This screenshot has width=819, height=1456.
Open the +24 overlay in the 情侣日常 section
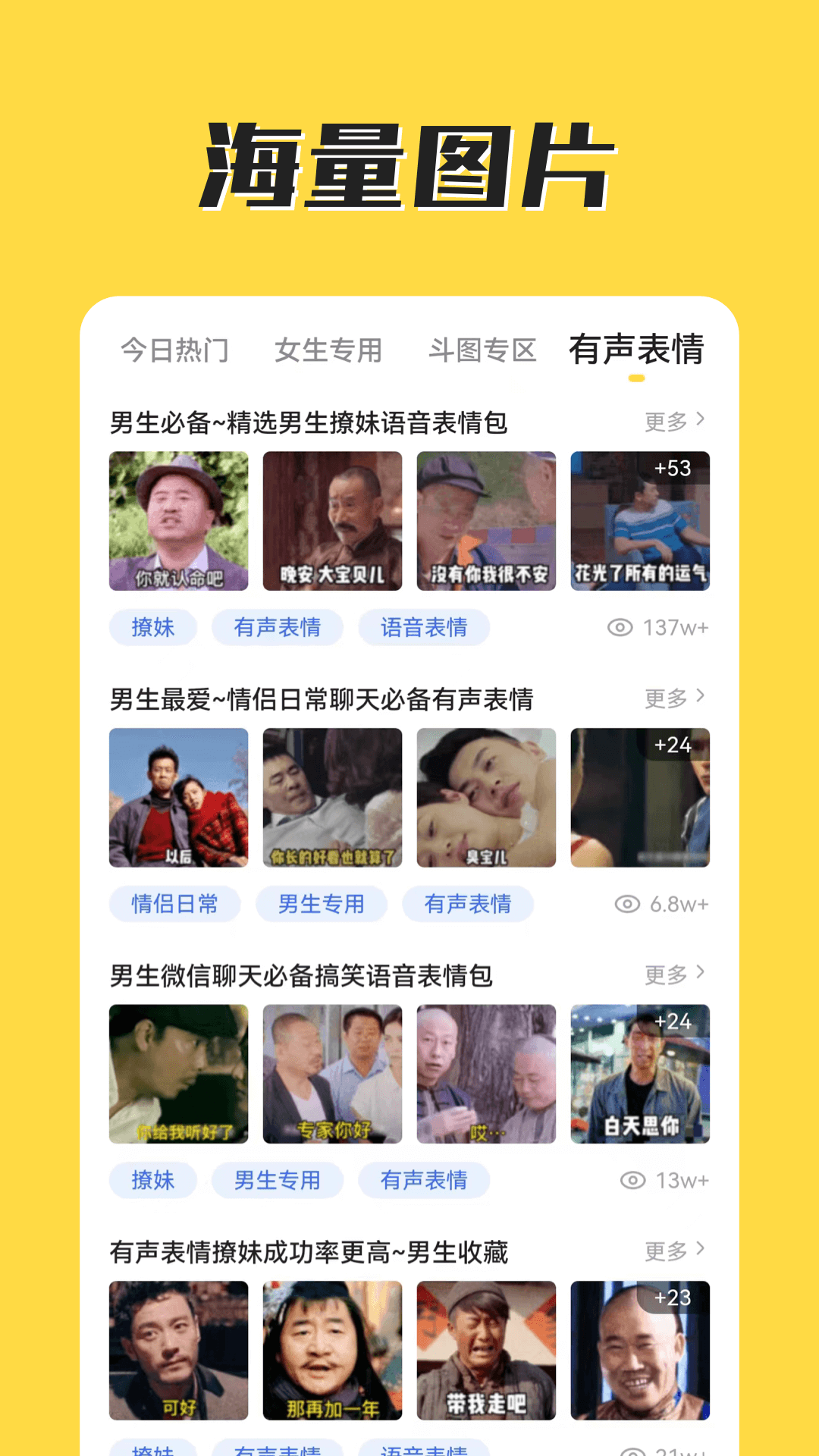pyautogui.click(x=641, y=797)
